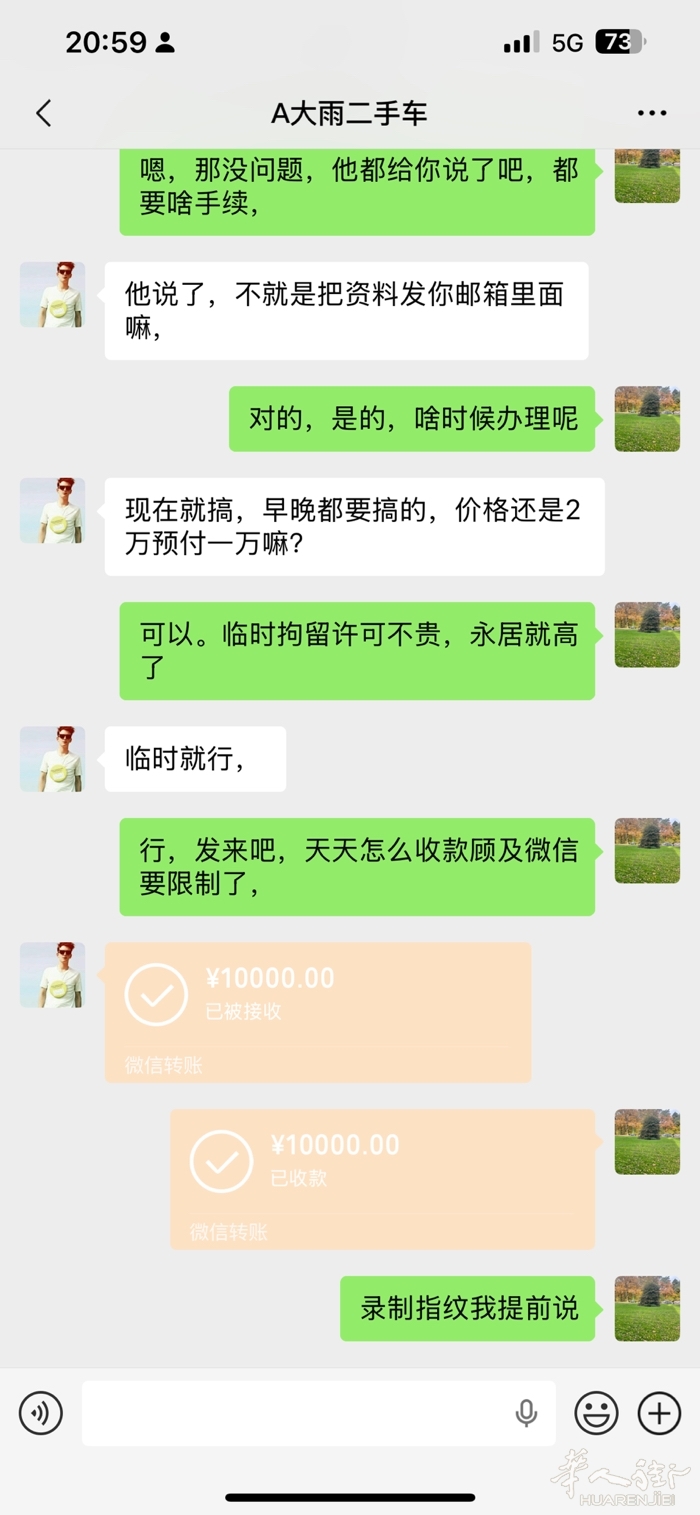View my avatar beside 录制指纹我提前说
Screen dimensions: 700x1515
[647, 1308]
